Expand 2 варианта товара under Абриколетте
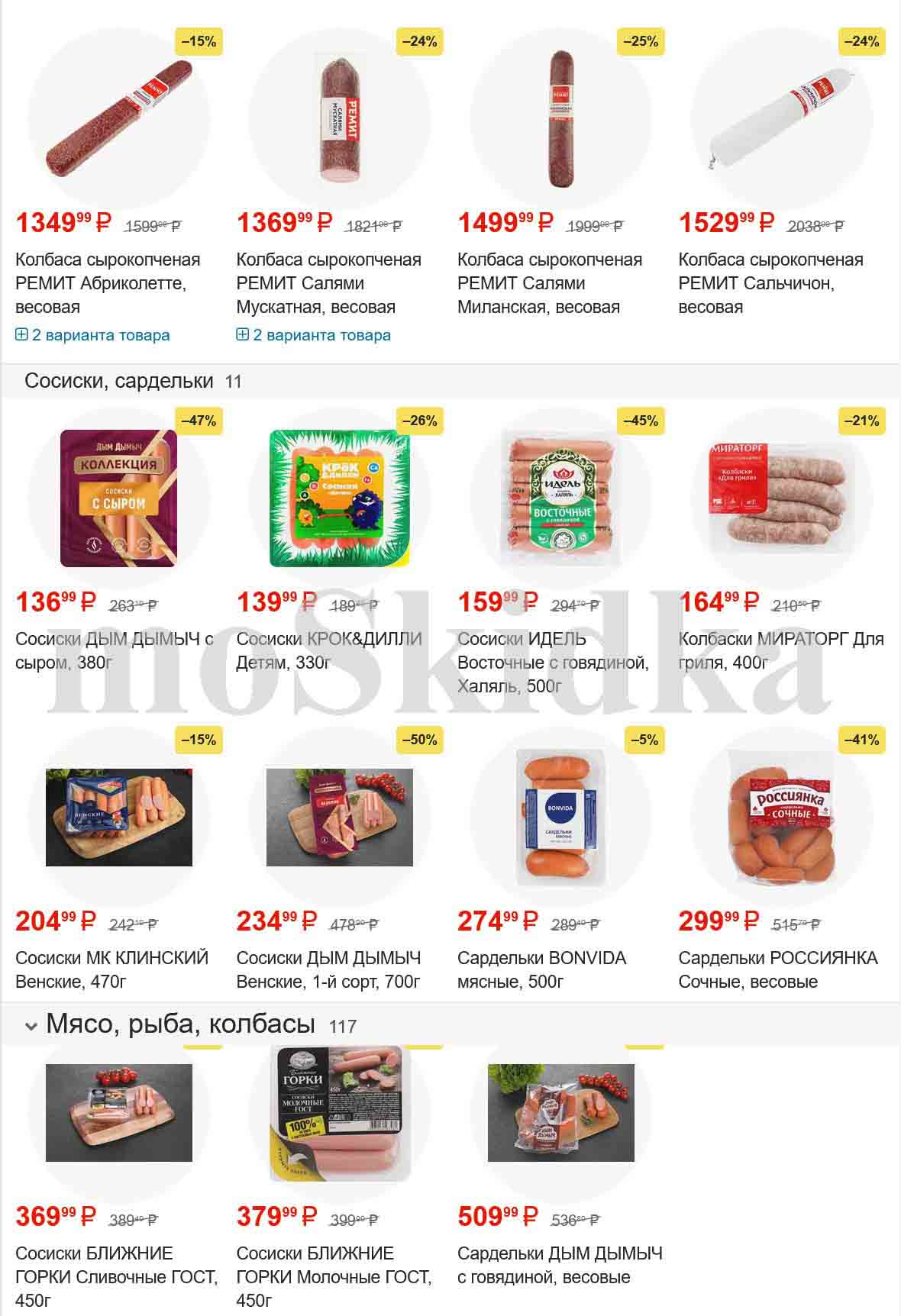 (x=92, y=335)
